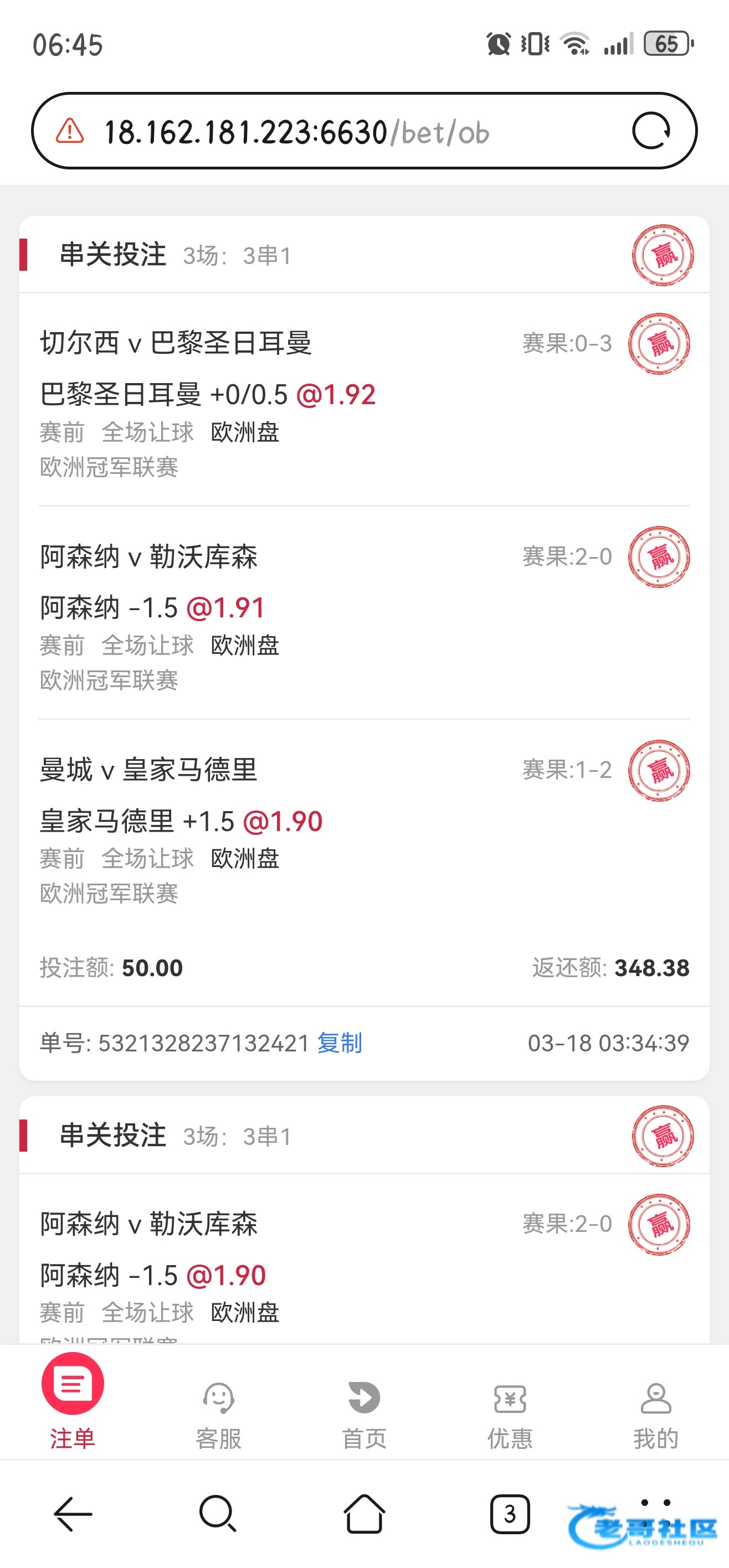This screenshot has height=1568, width=729.
Task: Copy order number 5321328237132421
Action: [339, 1043]
